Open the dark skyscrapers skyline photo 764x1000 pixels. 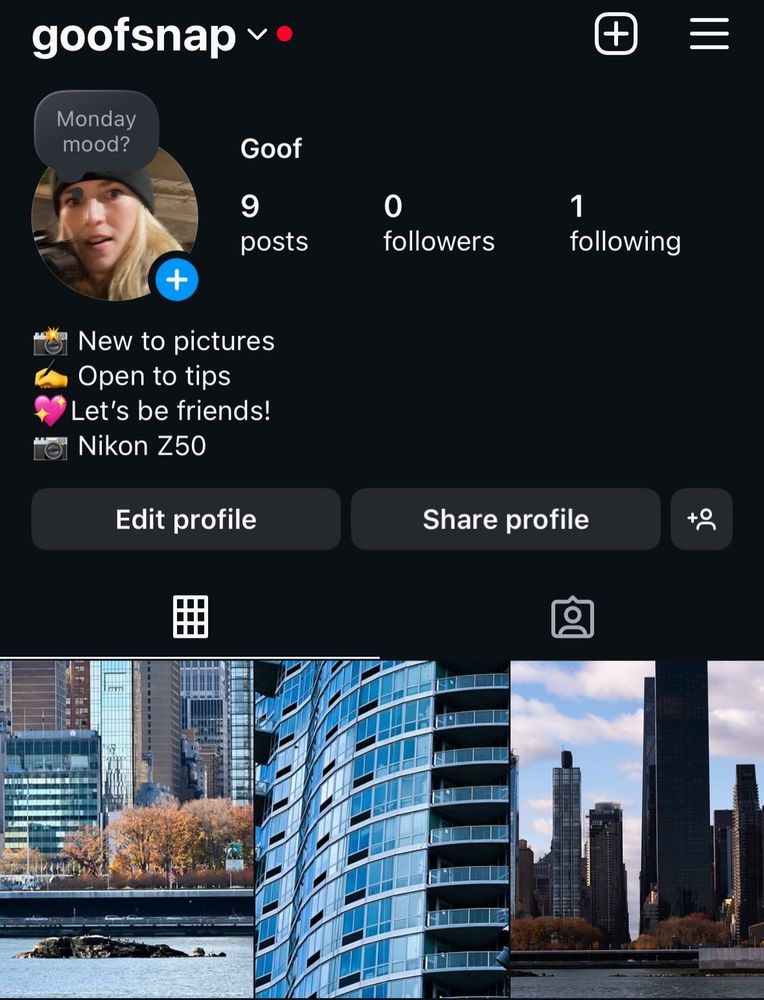(637, 828)
